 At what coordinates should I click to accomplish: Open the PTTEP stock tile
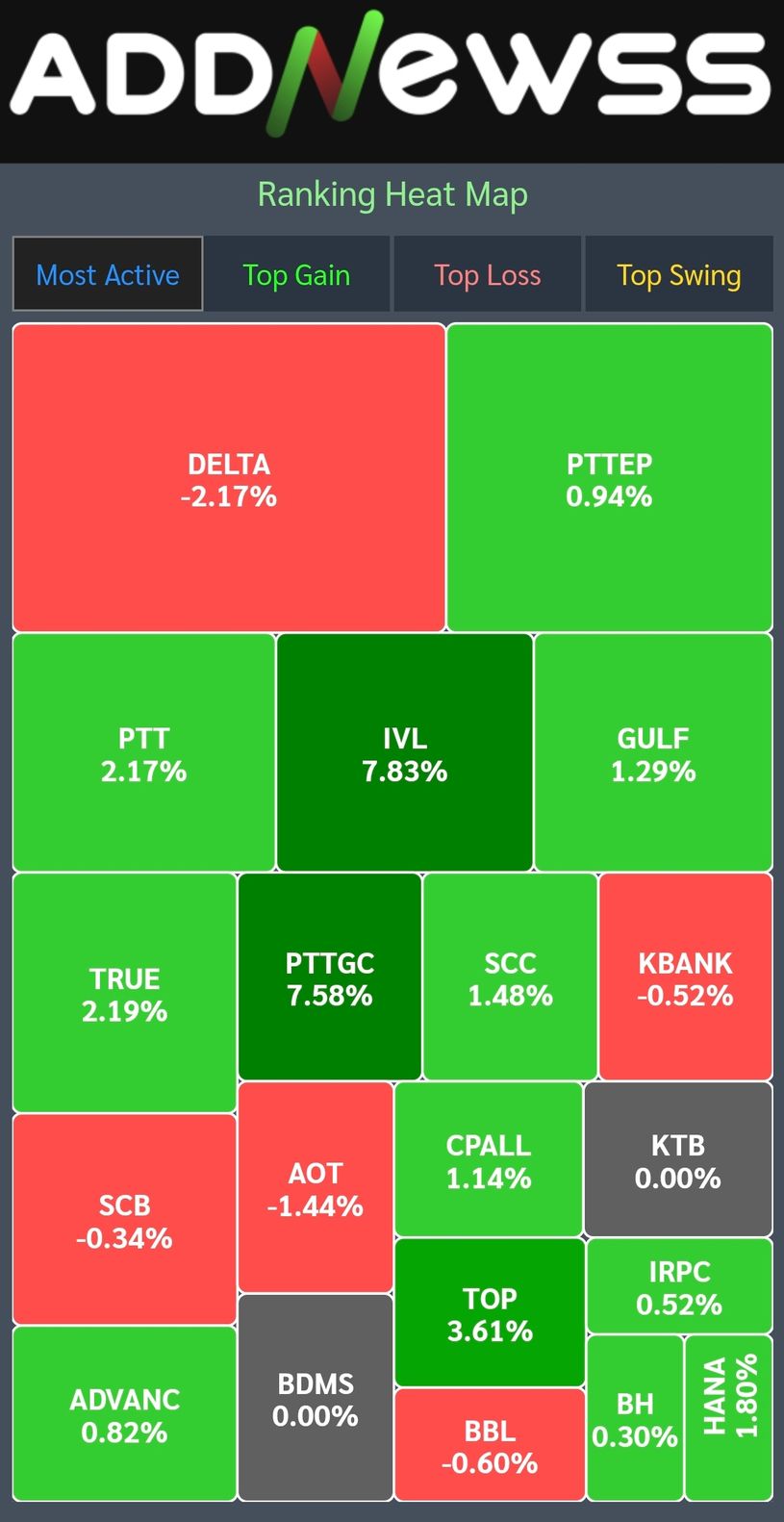pos(609,479)
